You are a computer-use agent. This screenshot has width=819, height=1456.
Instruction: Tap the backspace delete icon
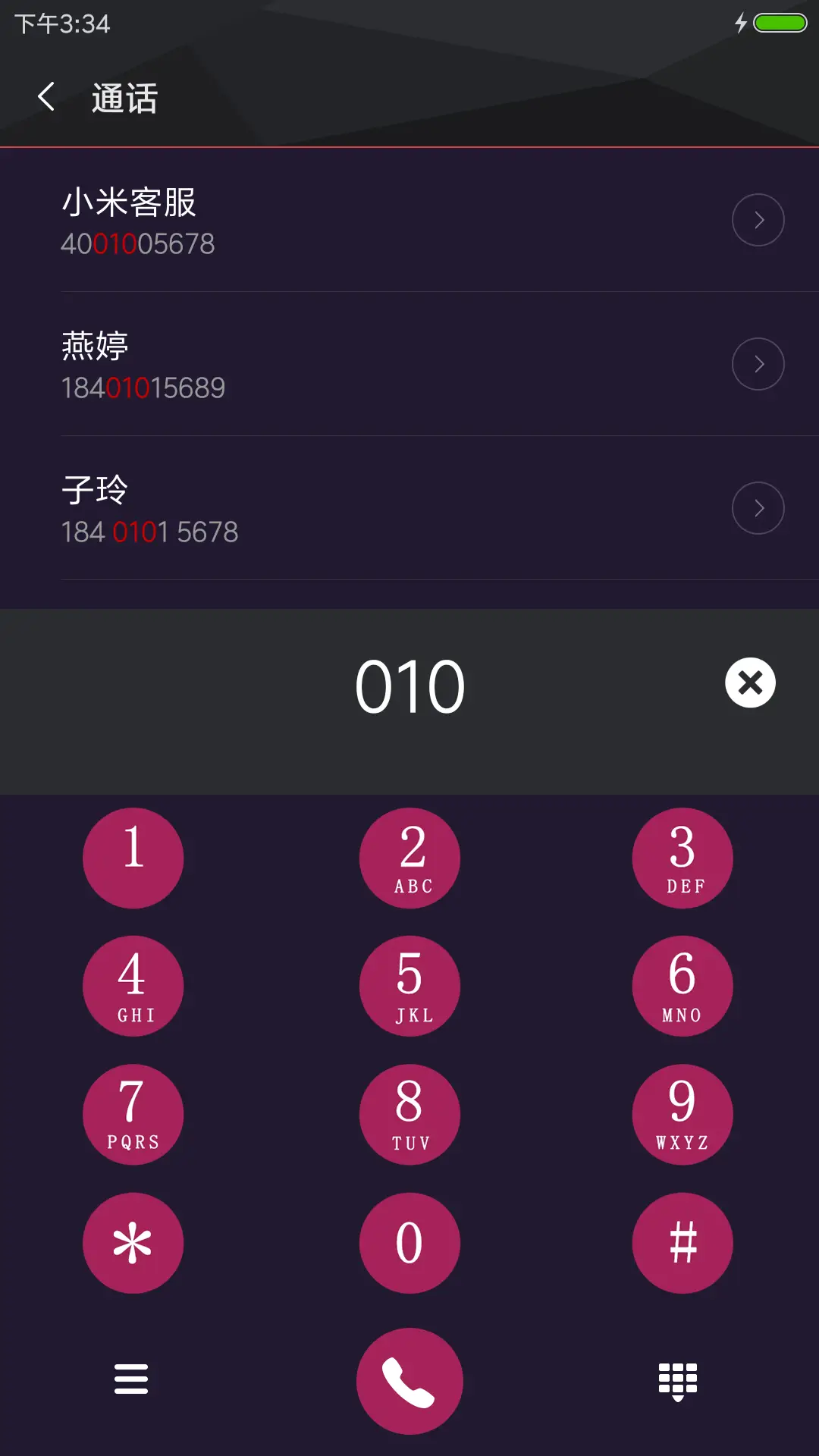(x=749, y=682)
